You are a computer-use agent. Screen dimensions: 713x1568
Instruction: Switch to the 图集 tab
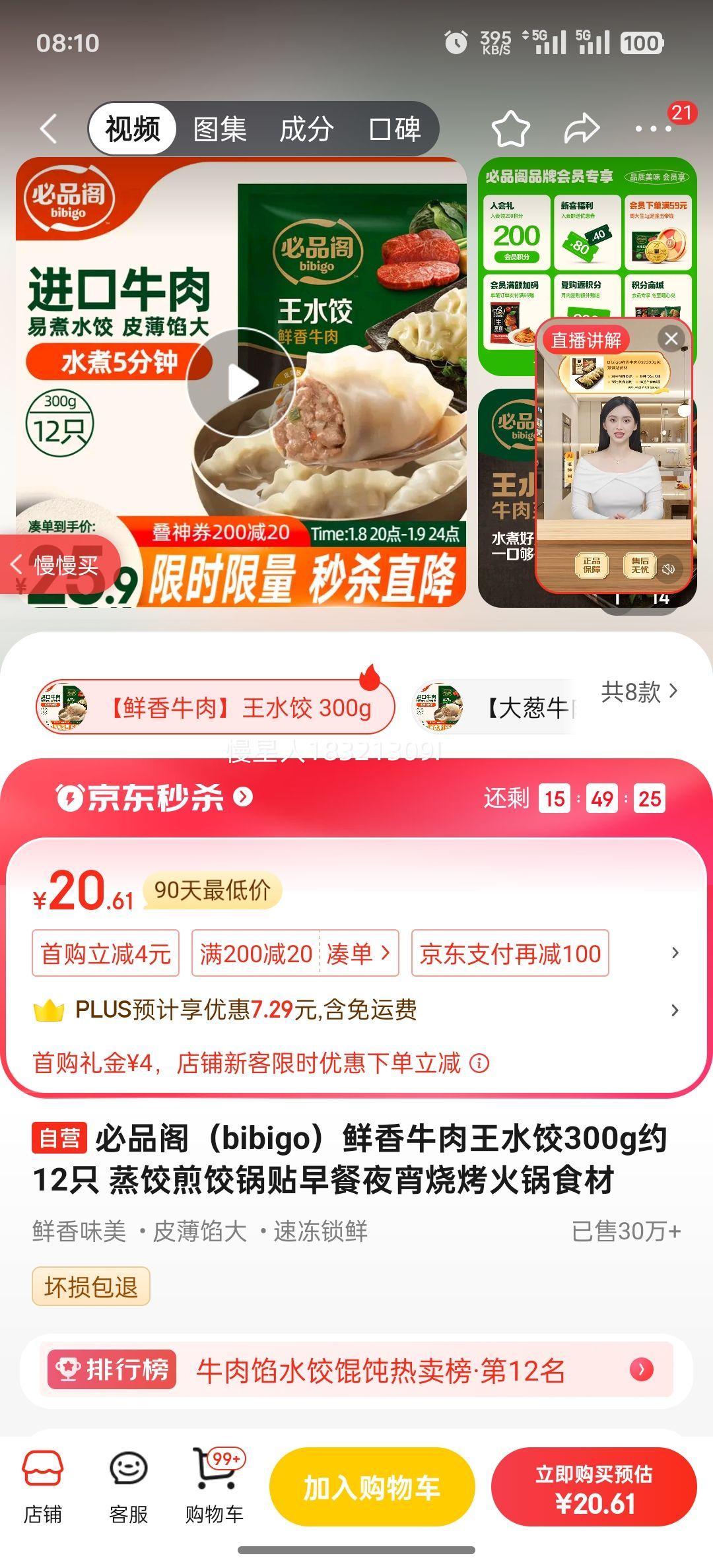coord(220,129)
